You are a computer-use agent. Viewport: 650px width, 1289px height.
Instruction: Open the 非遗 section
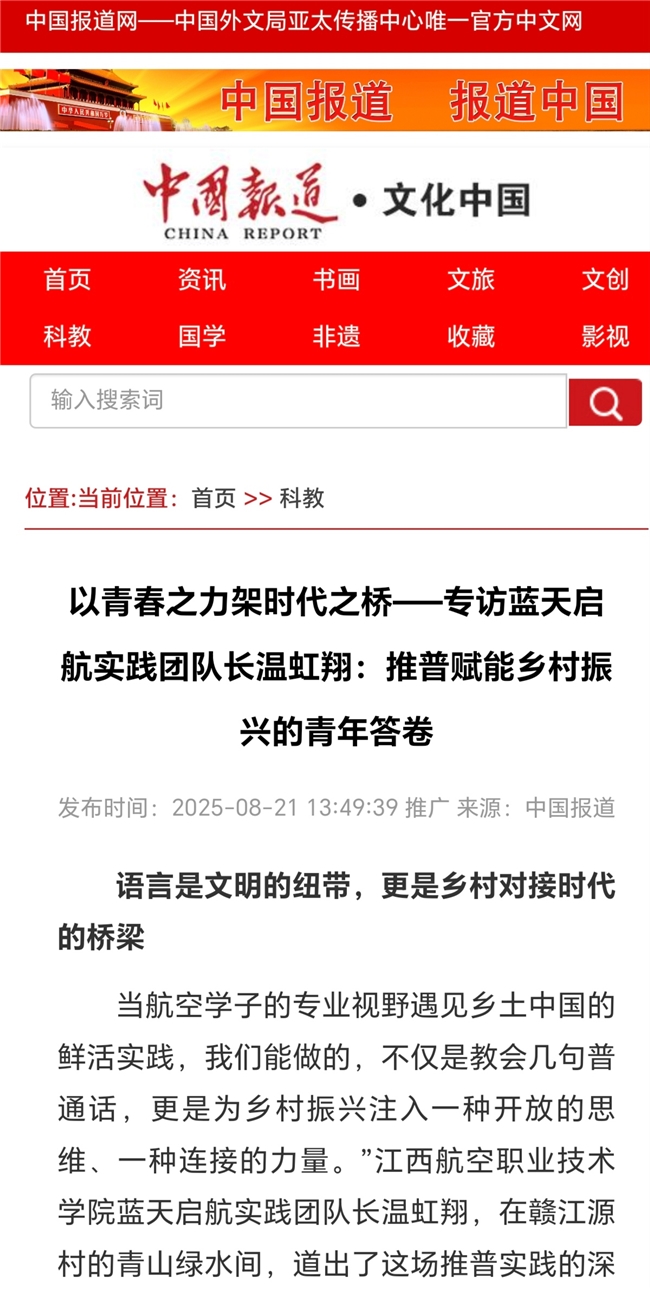pyautogui.click(x=336, y=337)
